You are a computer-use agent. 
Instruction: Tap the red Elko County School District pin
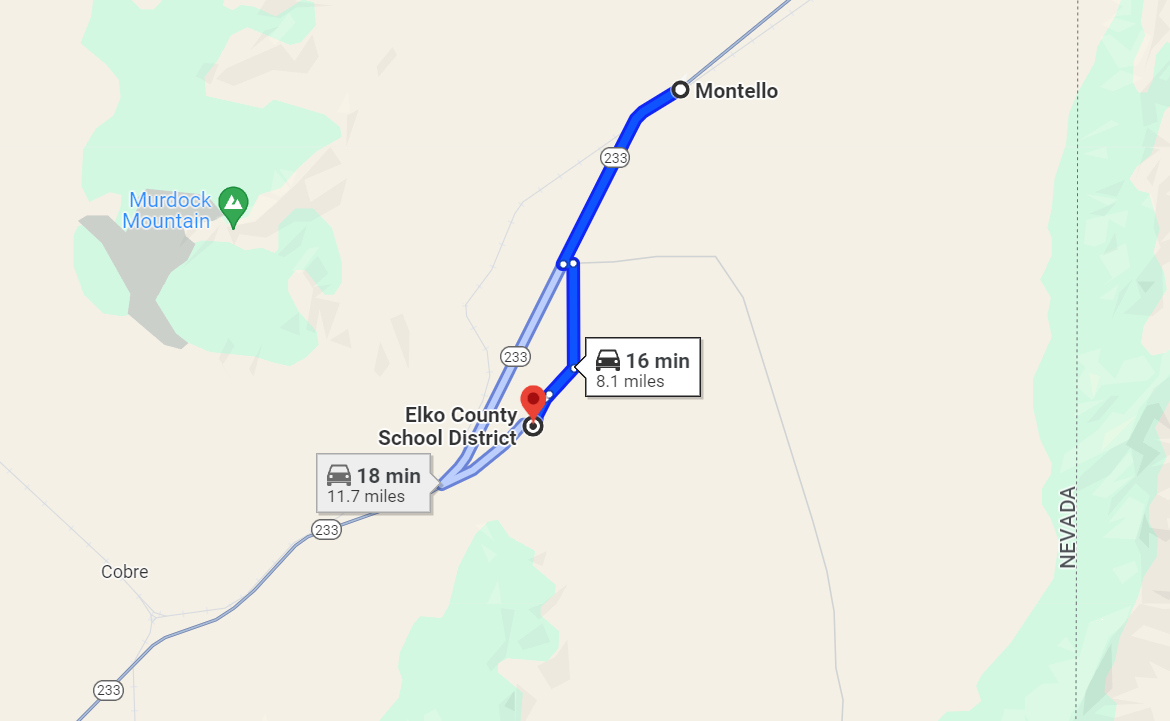point(533,401)
